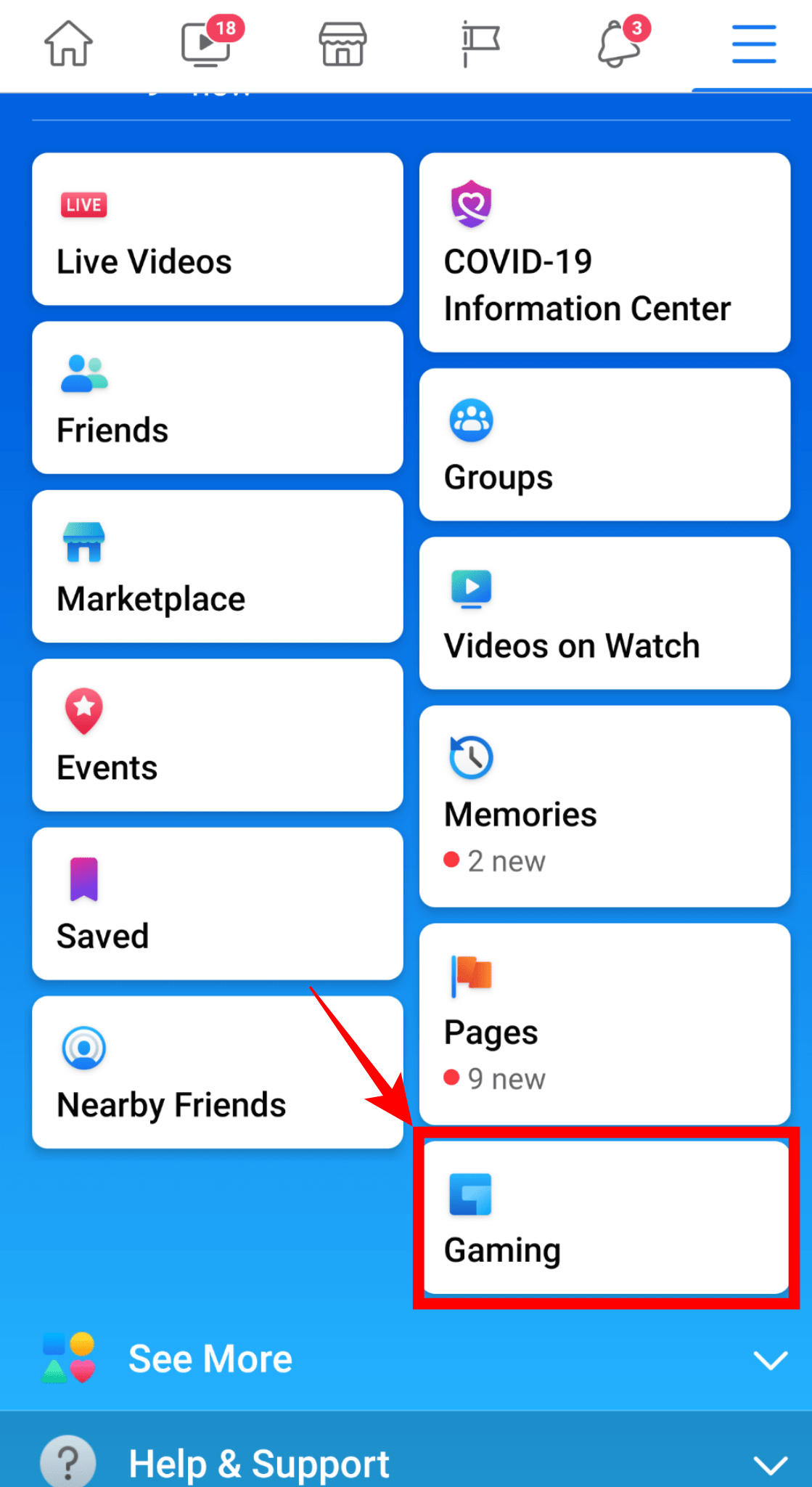Select the Saved bookmark icon
Viewport: 812px width, 1487px height.
(x=83, y=879)
